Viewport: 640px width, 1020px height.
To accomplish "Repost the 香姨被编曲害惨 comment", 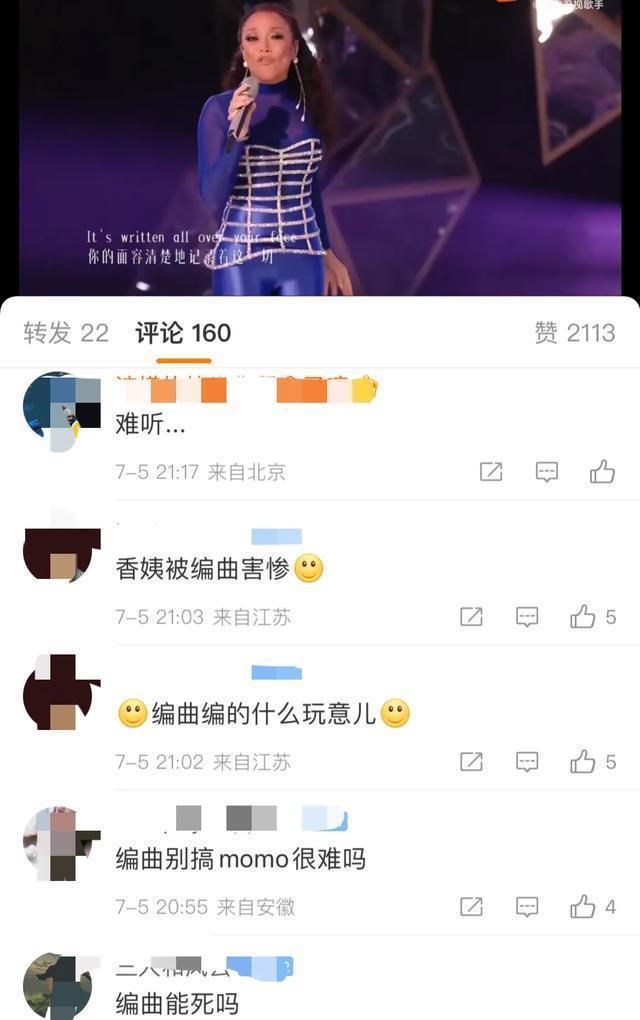I will [x=471, y=617].
